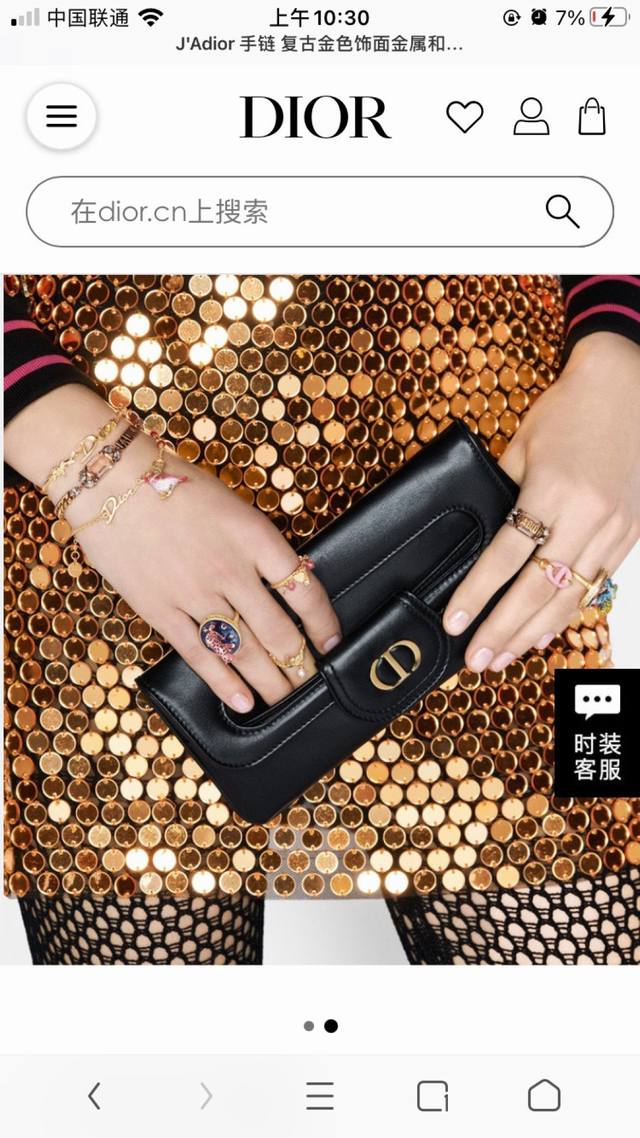Tap the magnifier icon in search box
The image size is (640, 1138).
pyautogui.click(x=562, y=211)
